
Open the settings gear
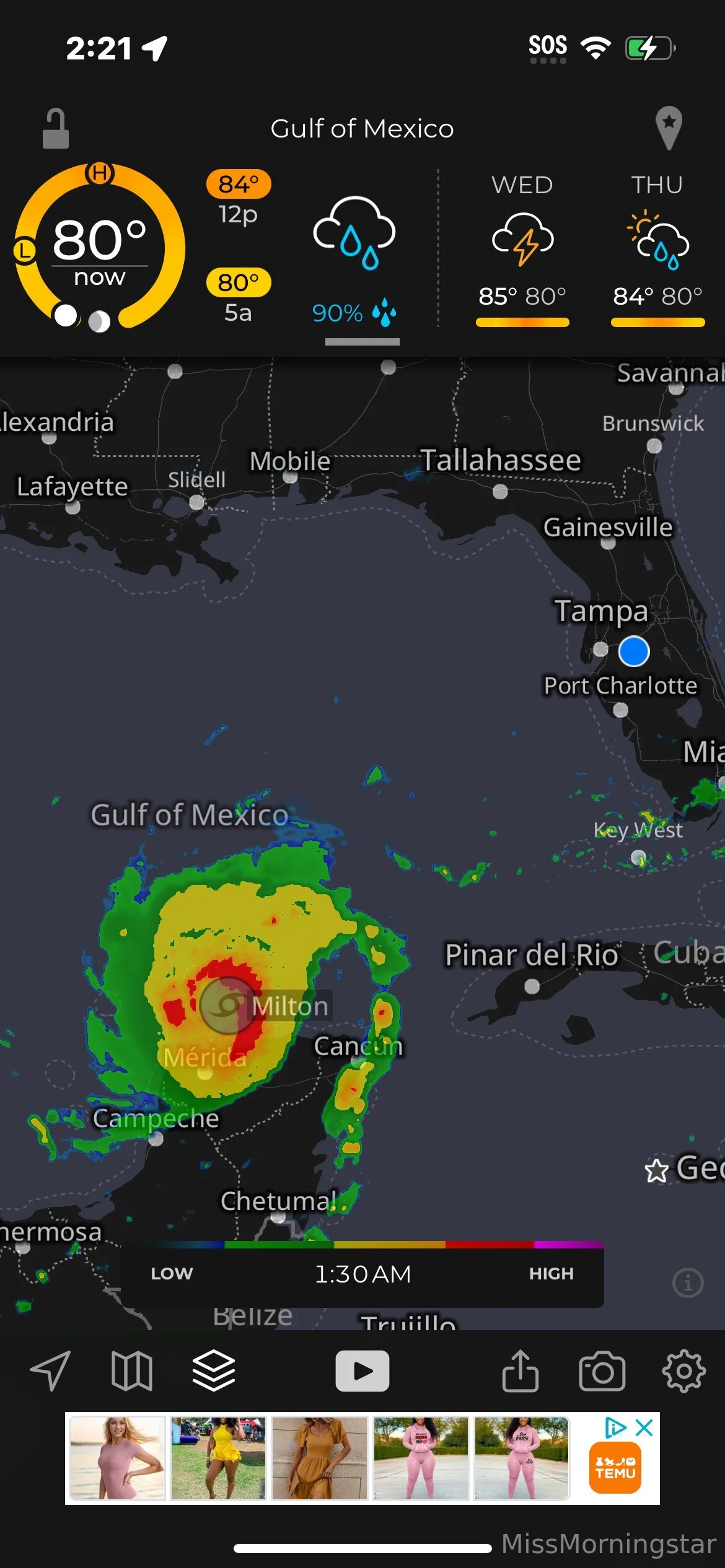(x=683, y=1371)
